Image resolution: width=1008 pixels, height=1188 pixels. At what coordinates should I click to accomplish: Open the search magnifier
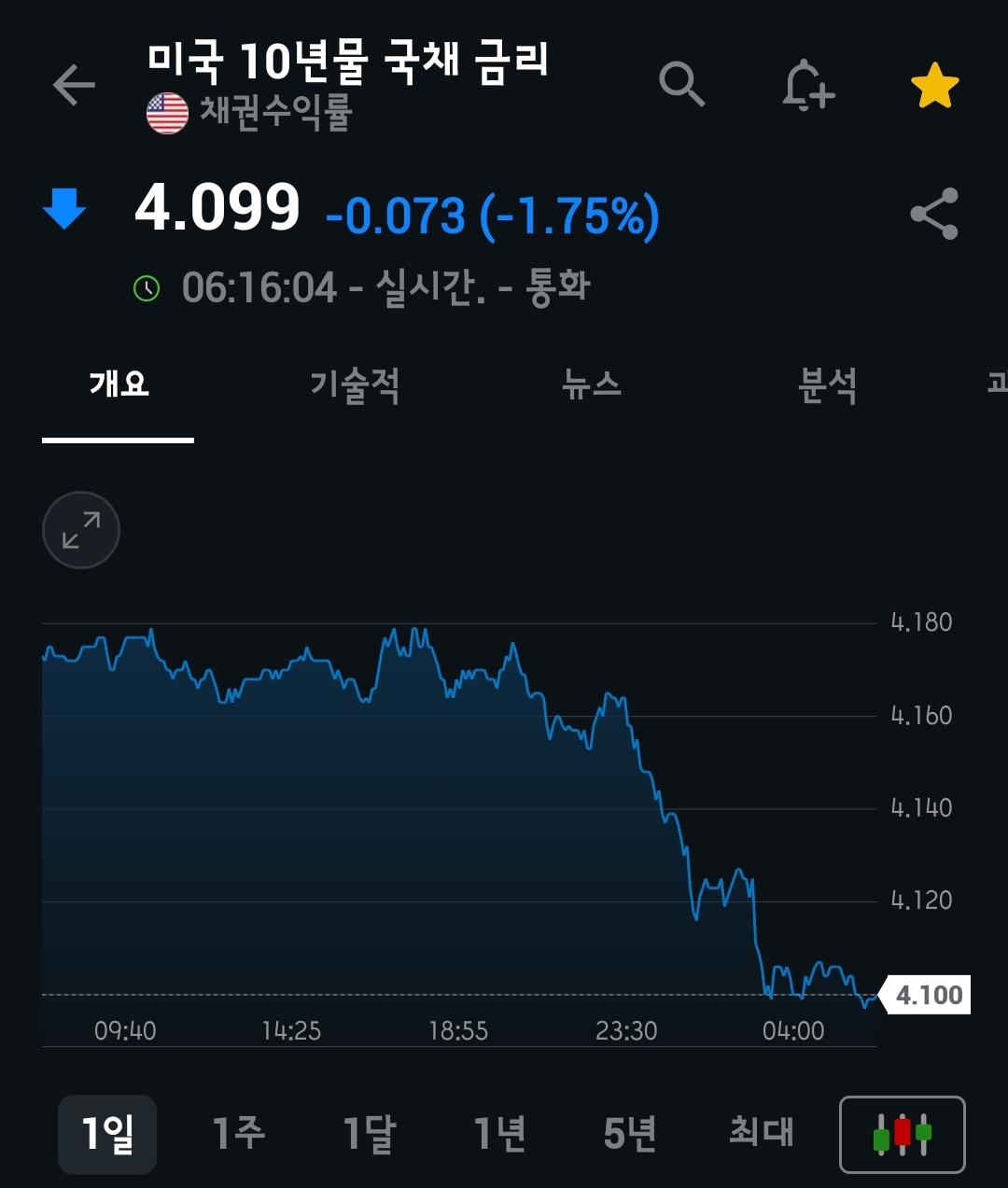[681, 86]
